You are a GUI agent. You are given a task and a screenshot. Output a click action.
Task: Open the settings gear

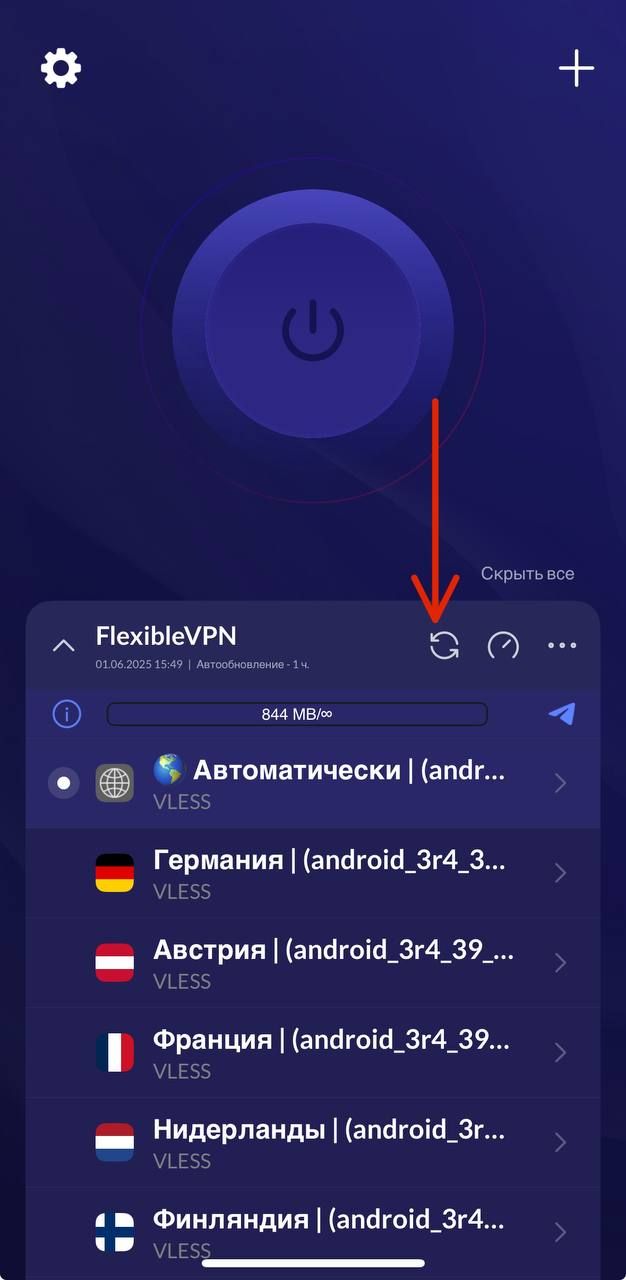(61, 69)
